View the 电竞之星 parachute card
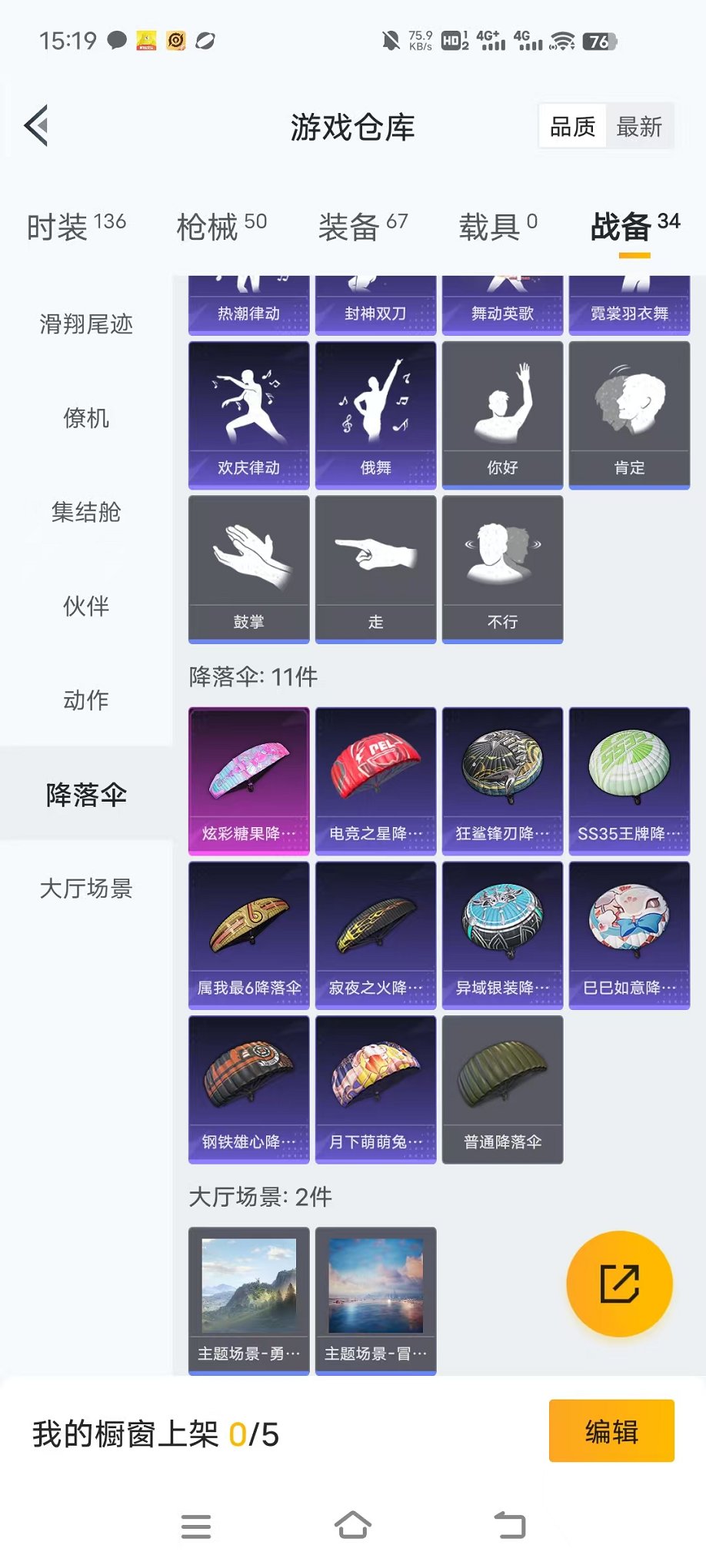This screenshot has width=706, height=1568. pos(375,781)
